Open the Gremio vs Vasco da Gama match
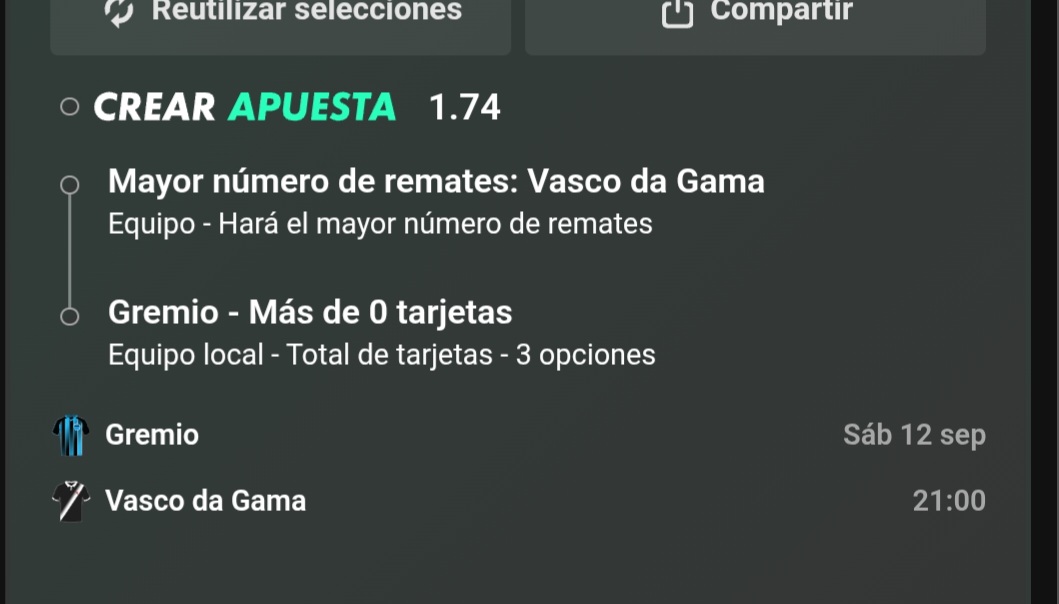 (518, 468)
